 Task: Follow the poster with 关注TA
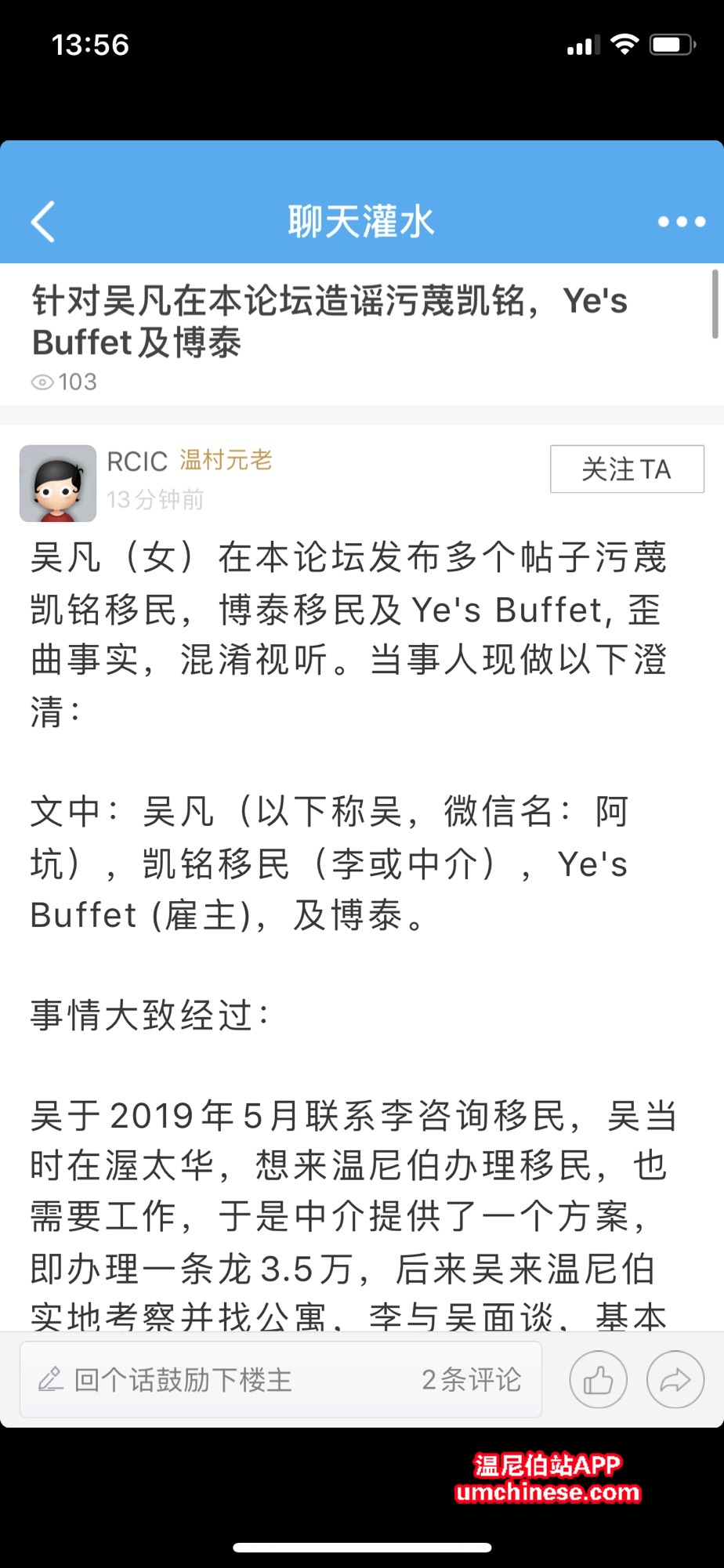[626, 469]
